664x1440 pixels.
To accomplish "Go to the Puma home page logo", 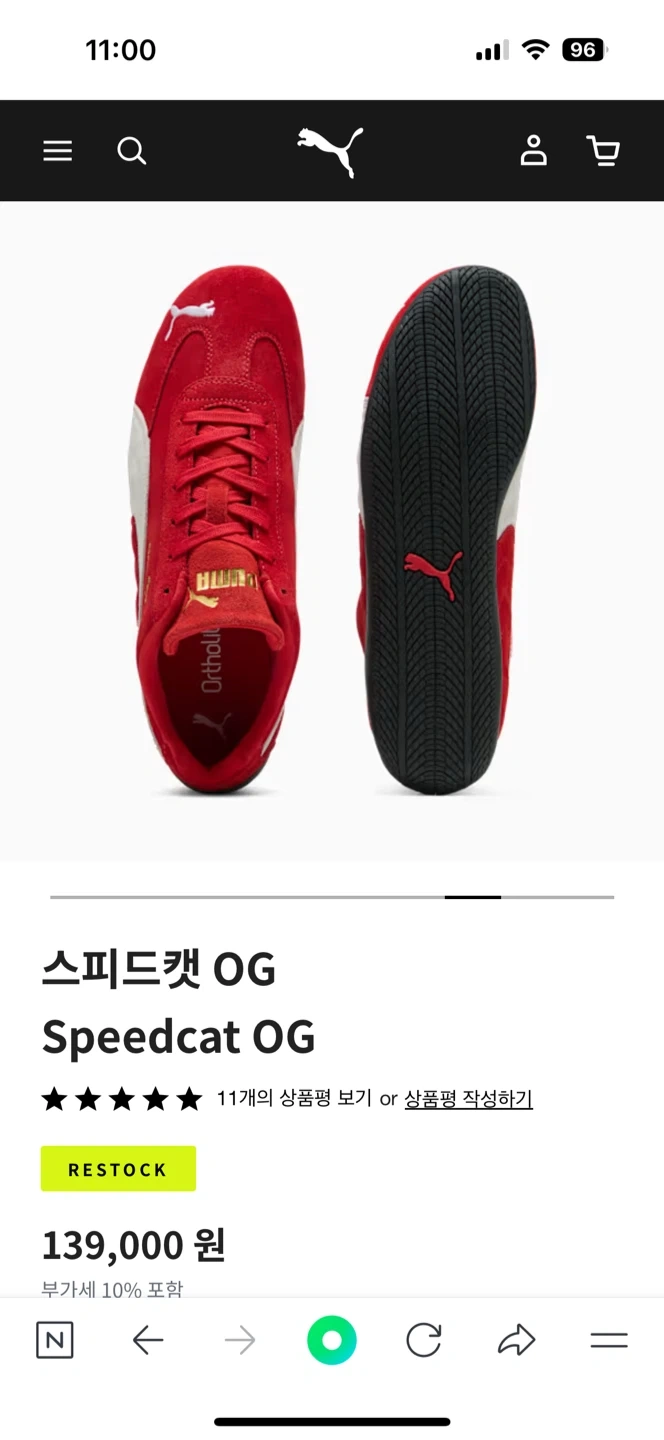I will tap(331, 151).
